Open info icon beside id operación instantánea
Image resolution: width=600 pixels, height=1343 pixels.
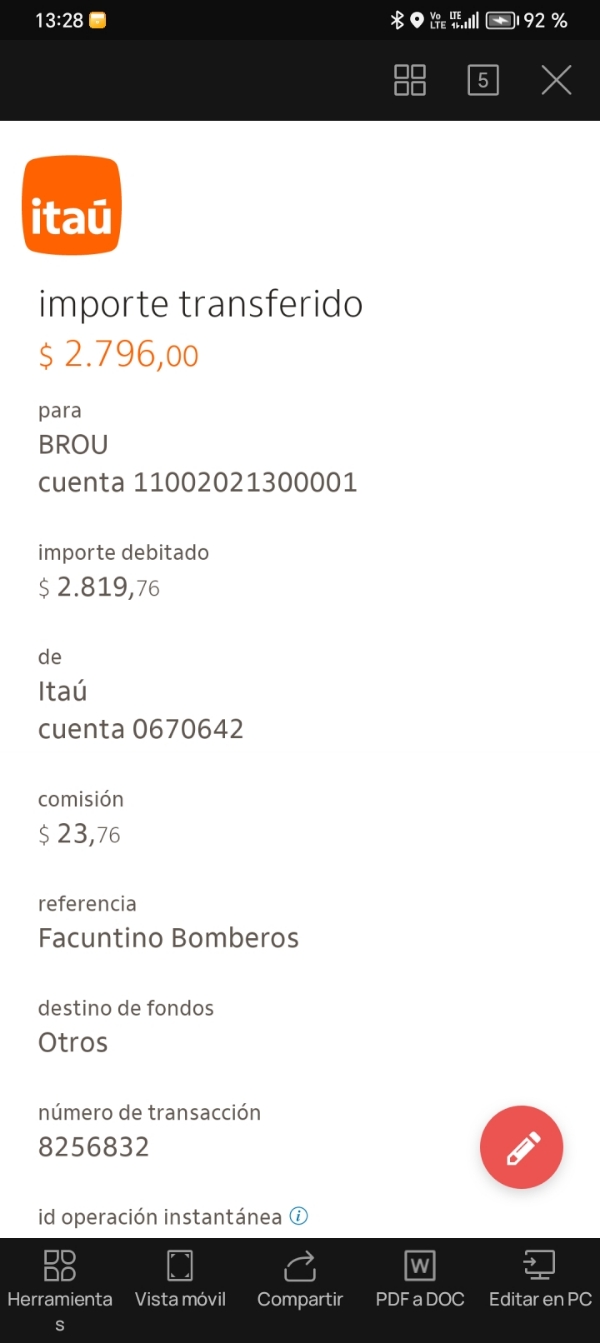click(x=299, y=1216)
